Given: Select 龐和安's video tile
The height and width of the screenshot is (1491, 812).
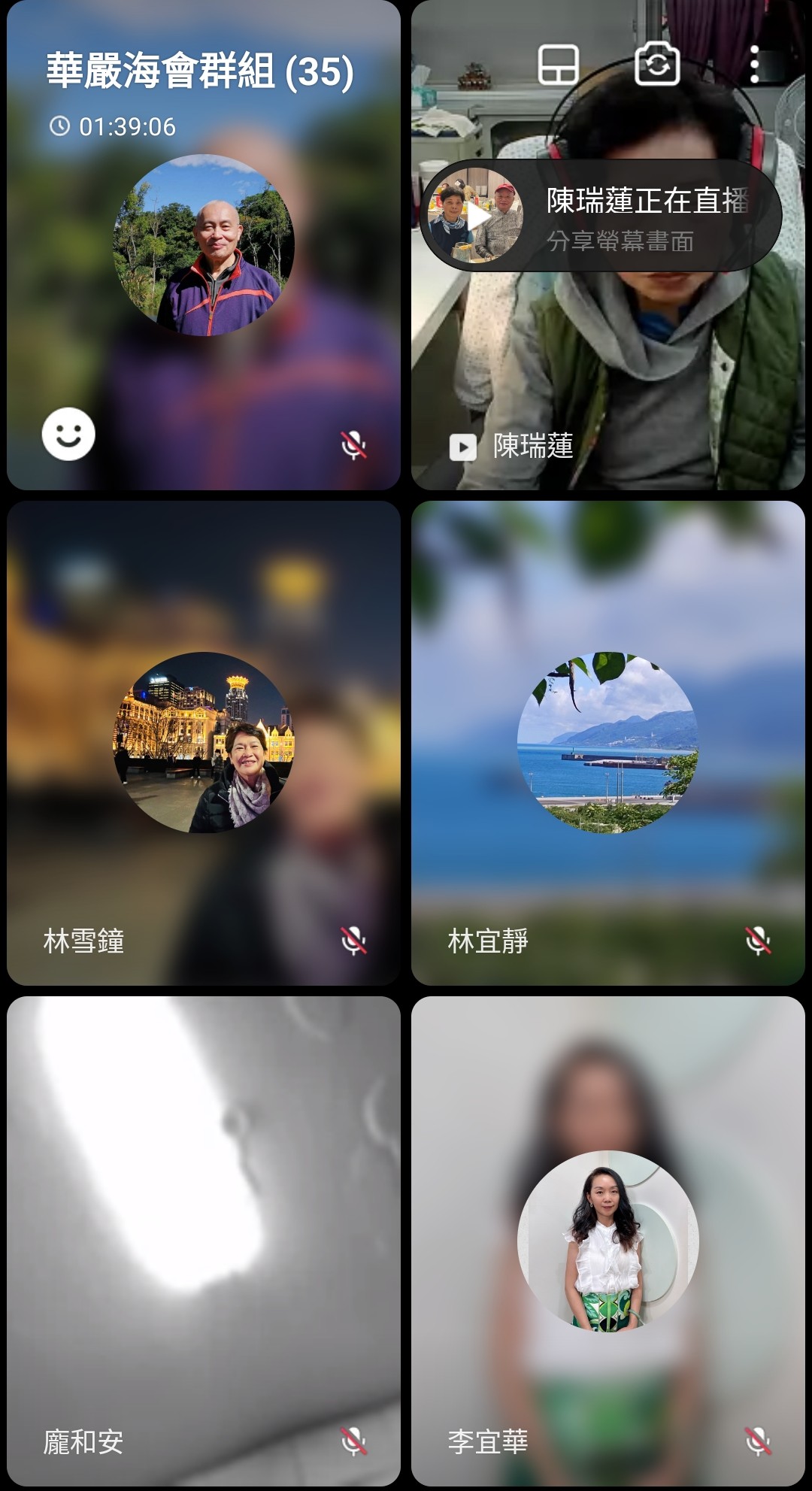Looking at the screenshot, I should click(203, 1241).
